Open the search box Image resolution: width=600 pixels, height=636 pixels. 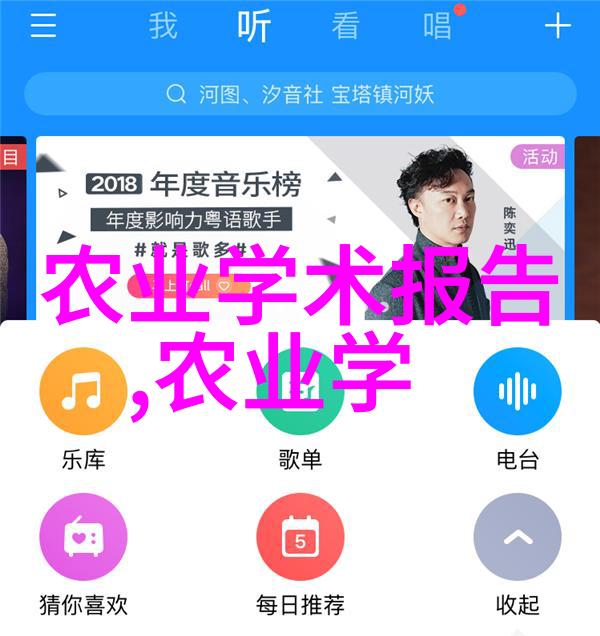pyautogui.click(x=300, y=94)
